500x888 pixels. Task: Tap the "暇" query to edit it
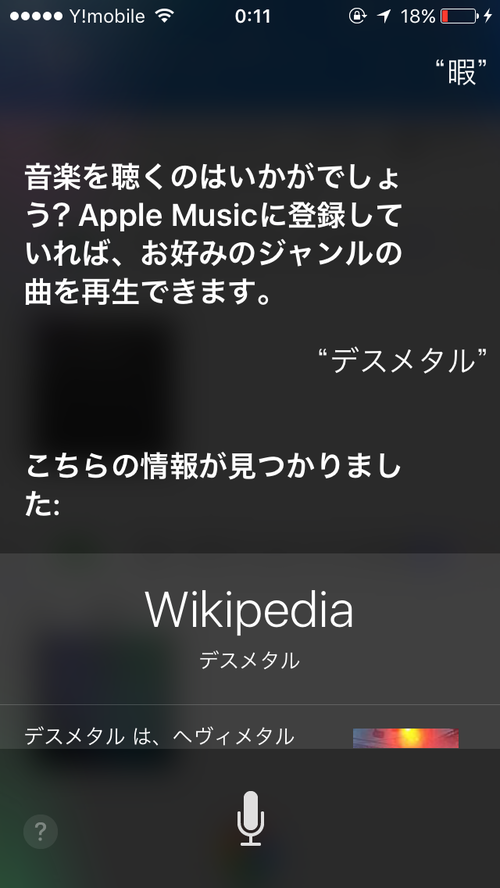(x=461, y=72)
